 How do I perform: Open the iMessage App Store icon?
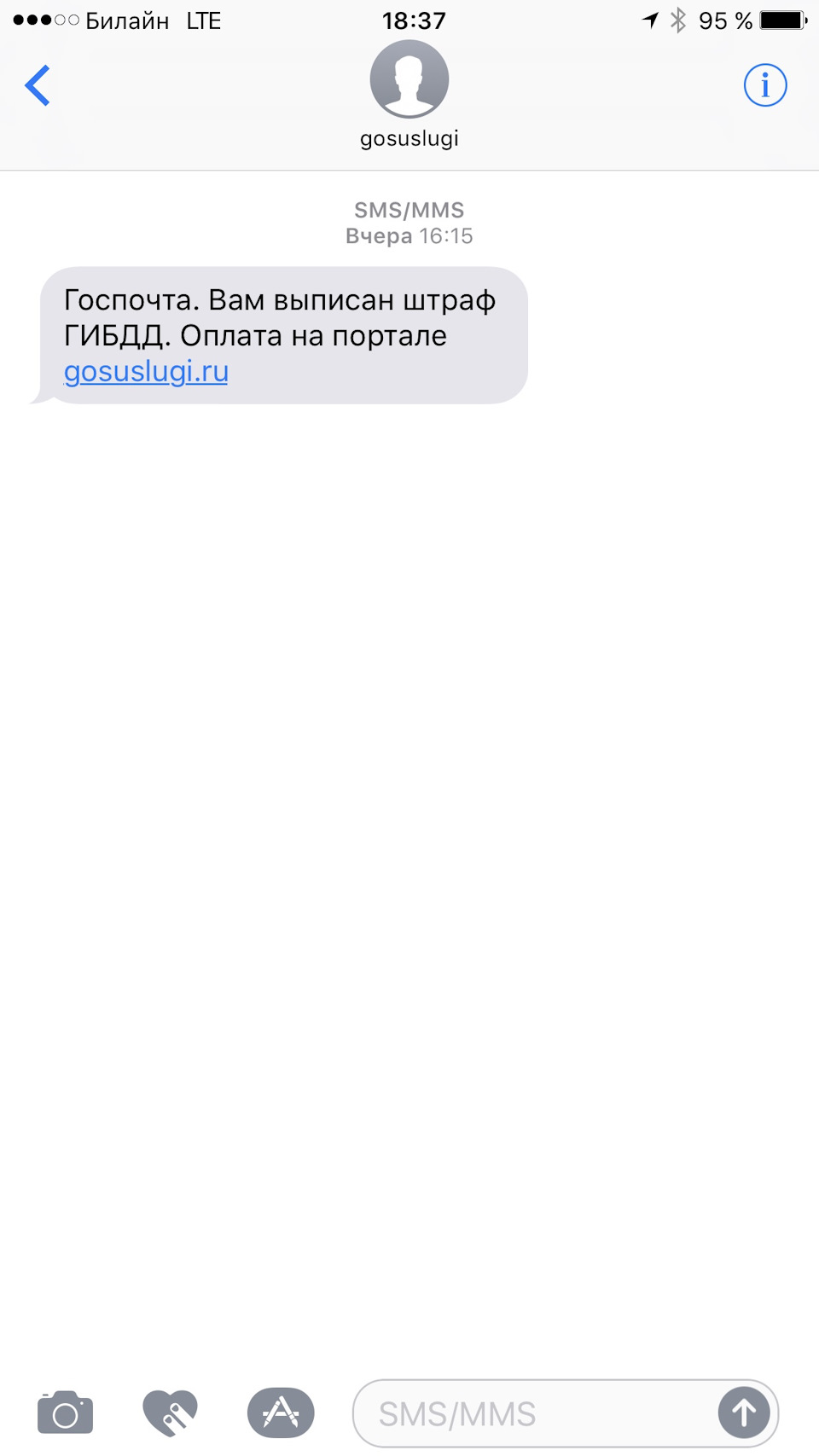coord(281,1412)
